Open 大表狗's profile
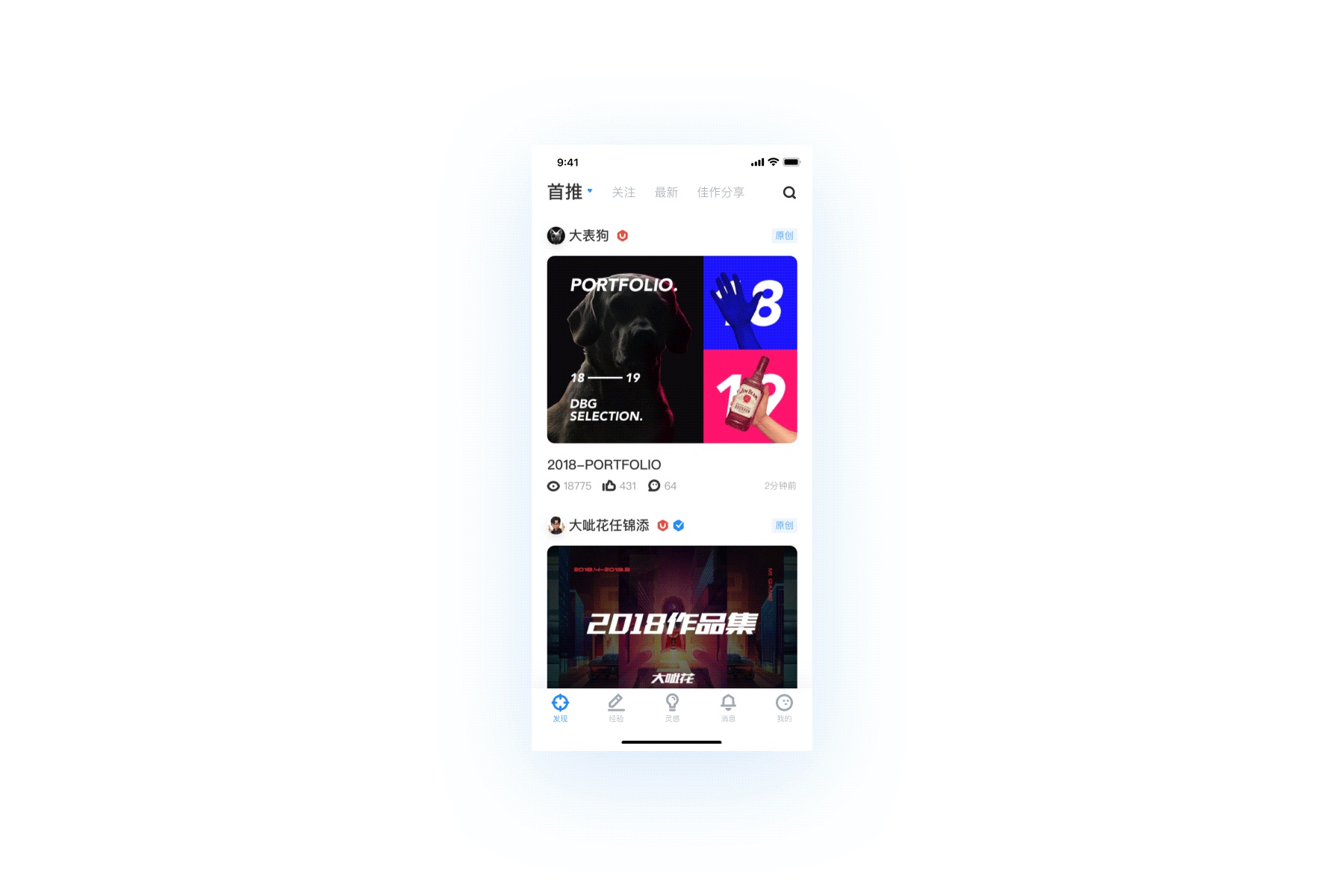The image size is (1344, 896). tap(579, 236)
